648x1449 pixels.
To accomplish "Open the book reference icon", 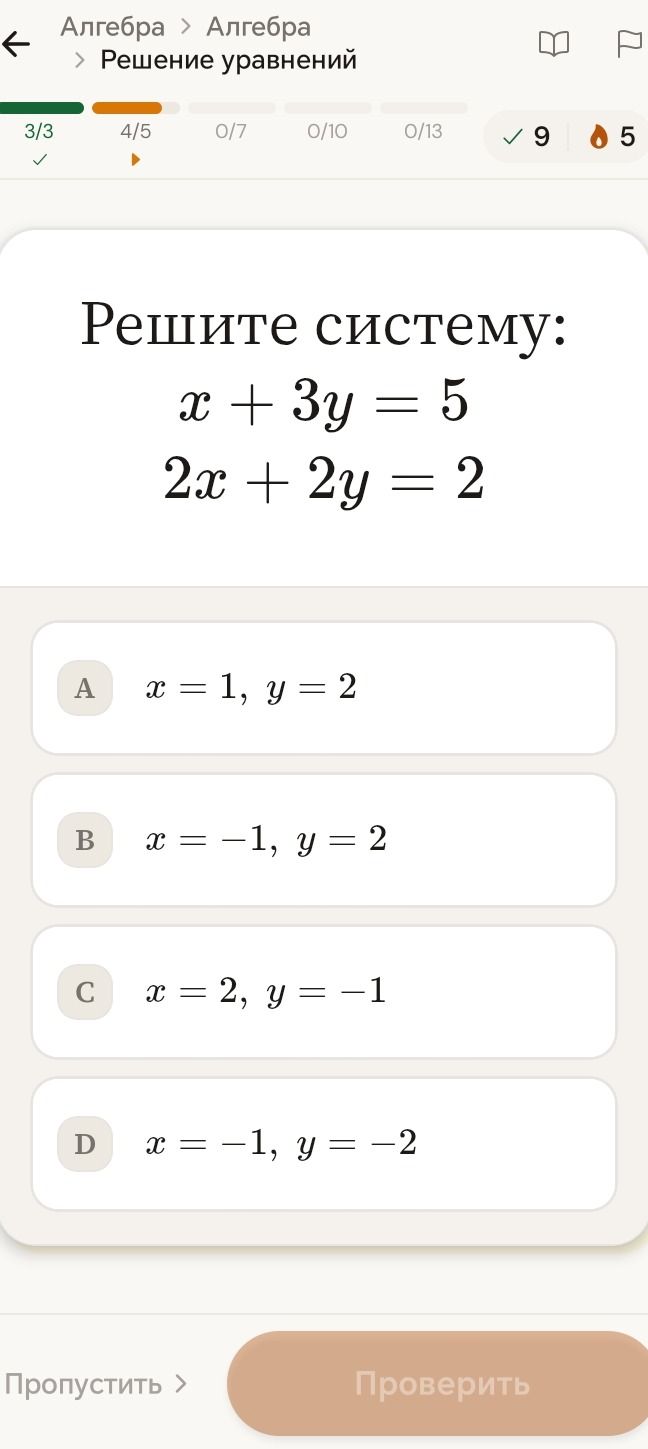I will tap(553, 43).
